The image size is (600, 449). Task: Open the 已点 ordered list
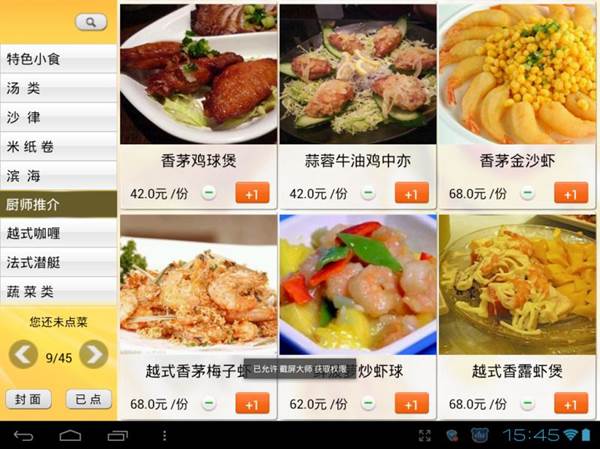click(88, 399)
